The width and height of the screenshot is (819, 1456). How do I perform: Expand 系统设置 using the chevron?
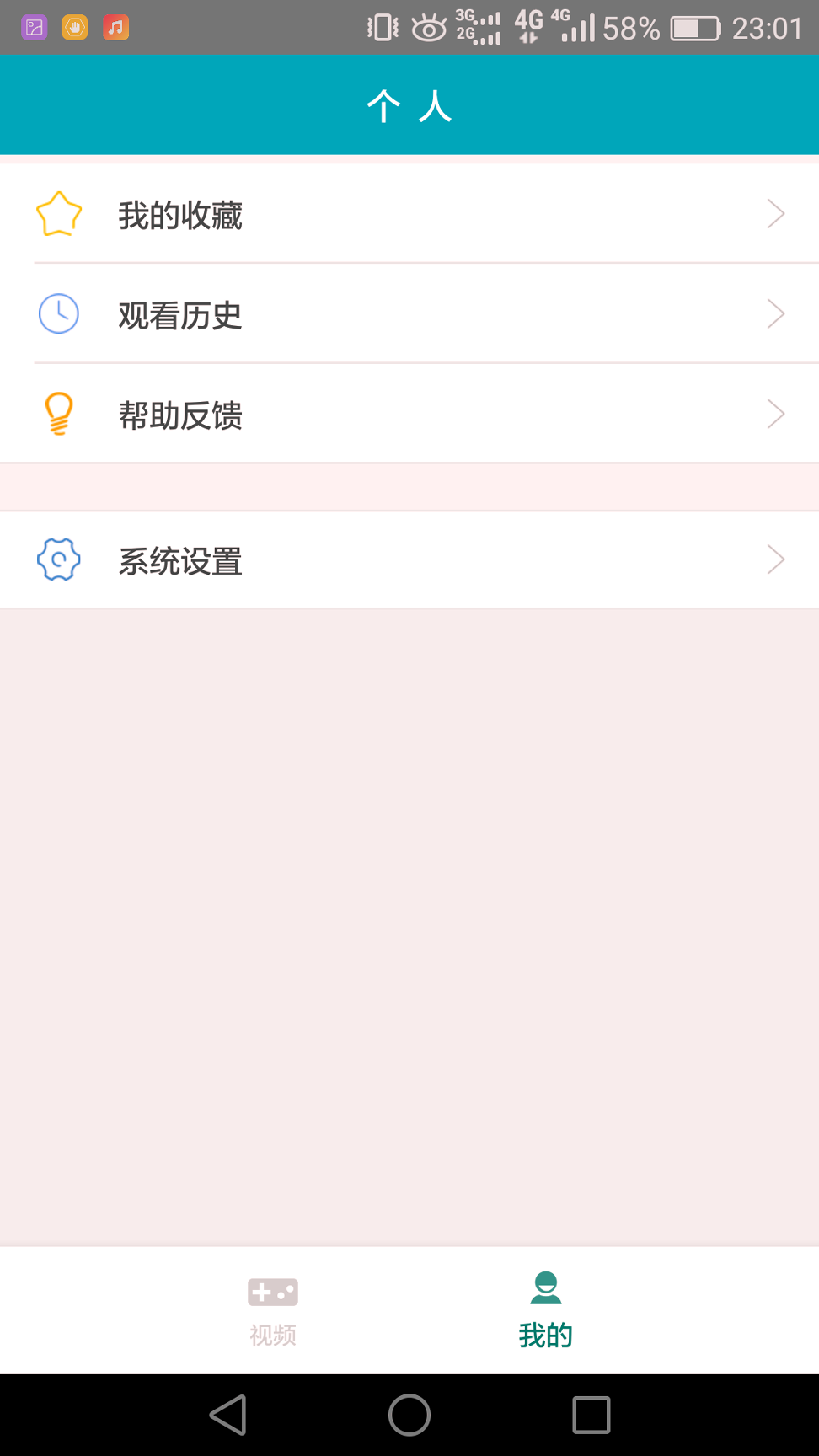click(774, 559)
